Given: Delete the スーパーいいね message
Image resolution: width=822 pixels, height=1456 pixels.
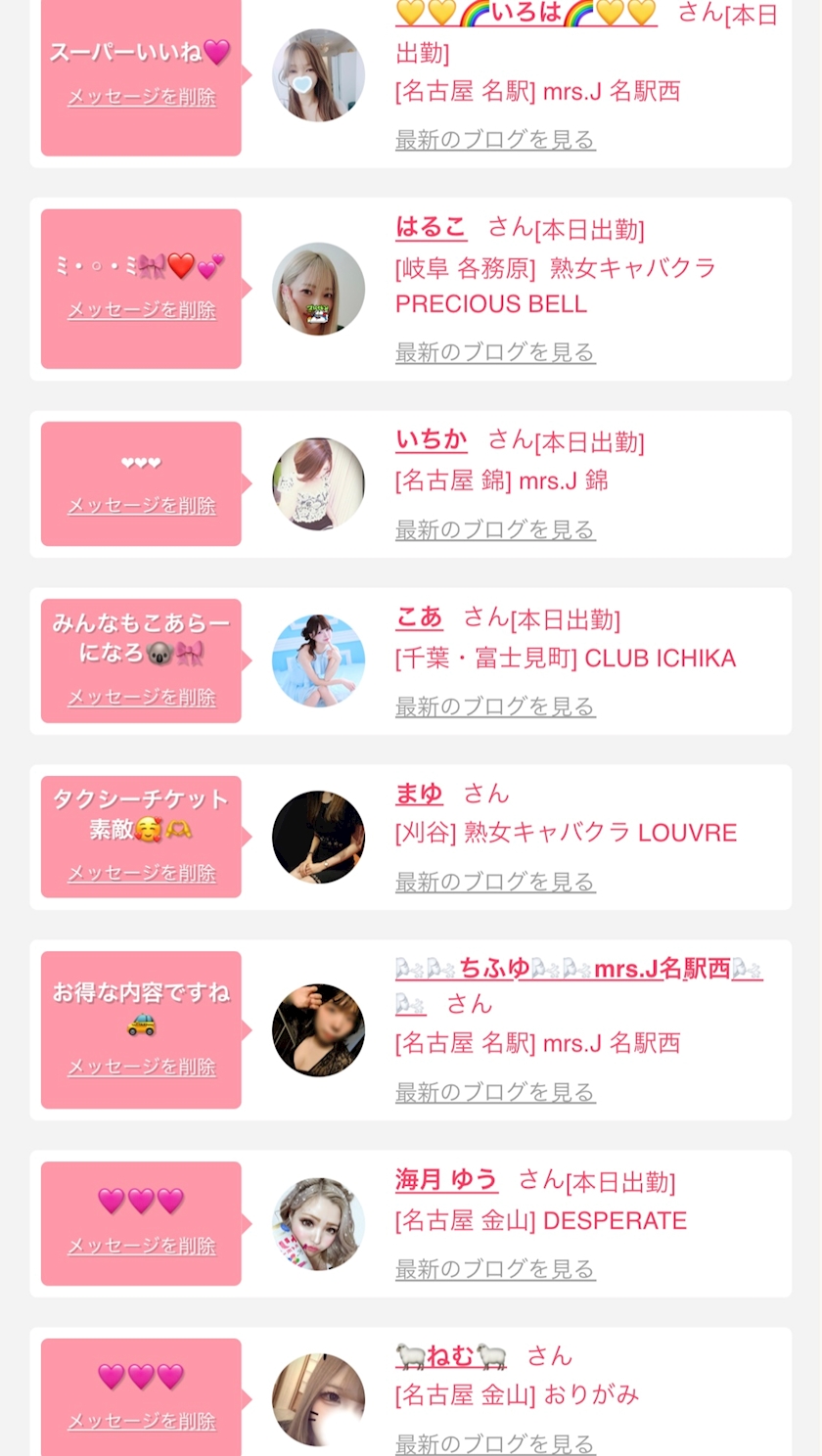Looking at the screenshot, I should point(142,97).
